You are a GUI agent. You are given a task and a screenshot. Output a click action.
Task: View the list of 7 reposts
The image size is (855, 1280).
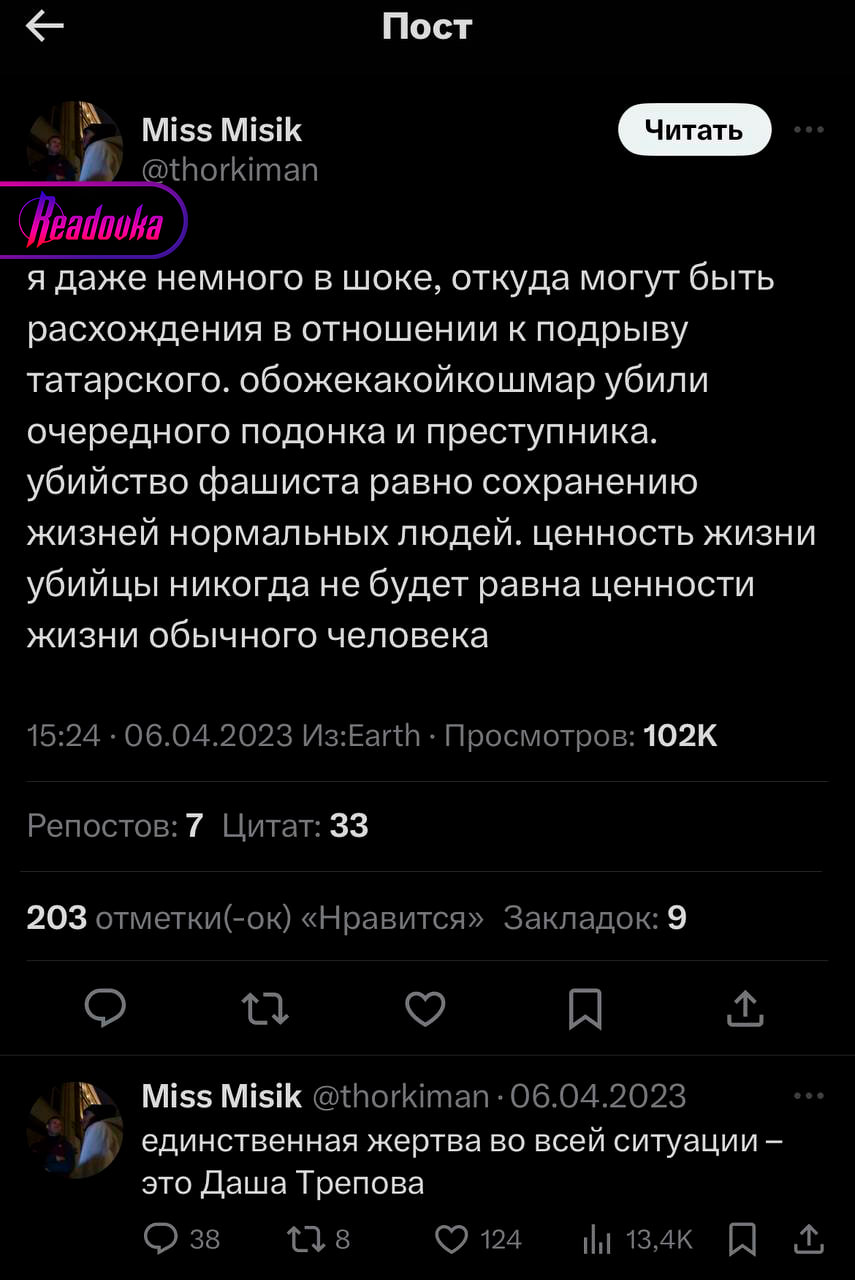[115, 826]
